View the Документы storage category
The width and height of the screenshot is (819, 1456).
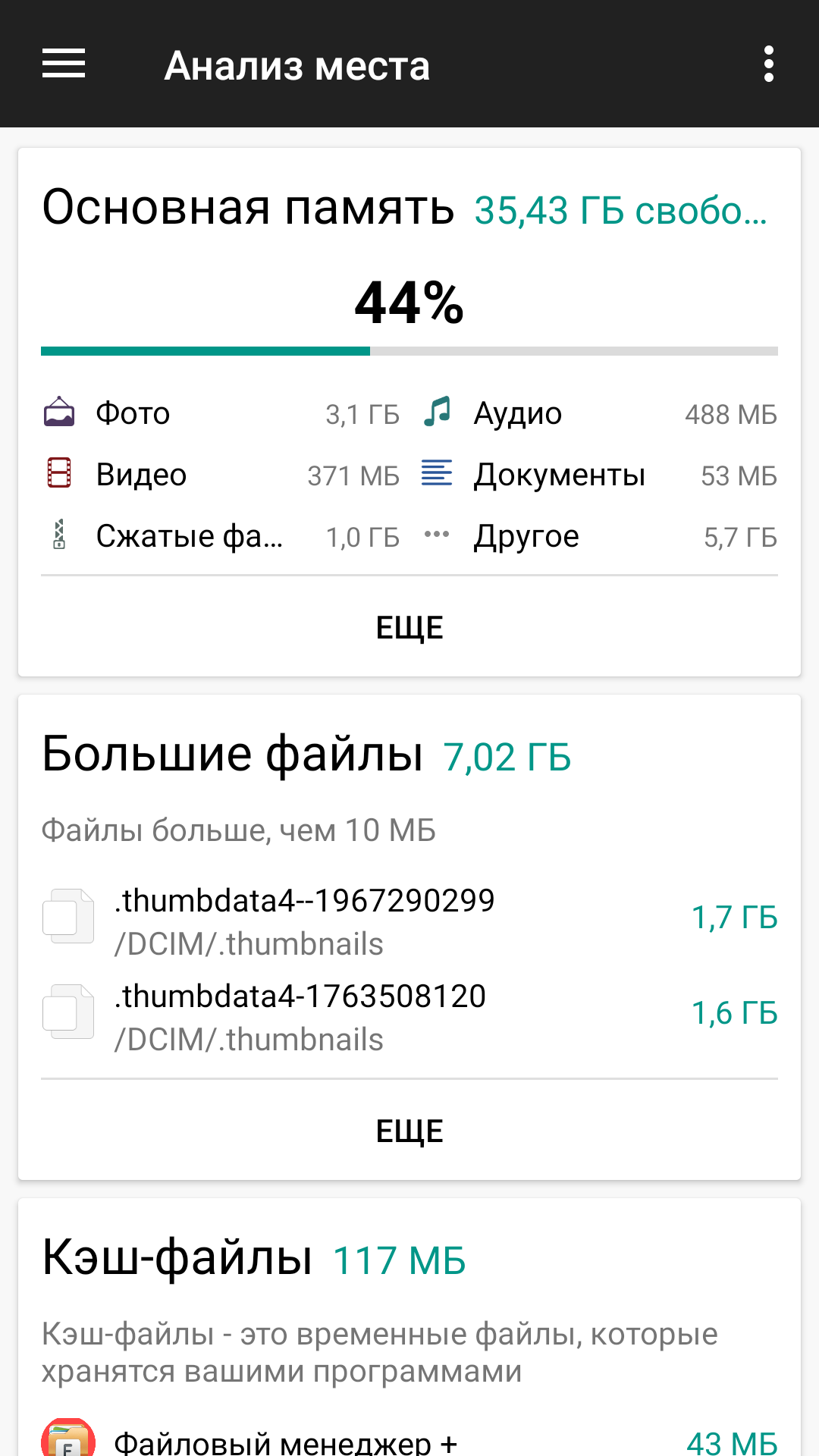[599, 475]
